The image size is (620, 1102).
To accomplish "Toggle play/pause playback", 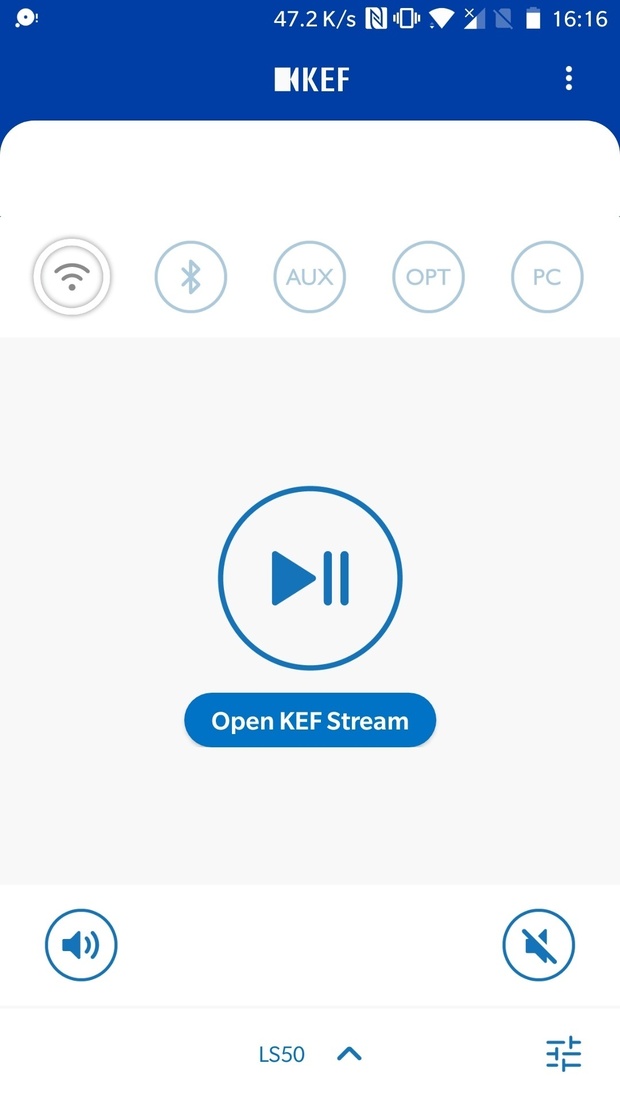I will pyautogui.click(x=310, y=577).
